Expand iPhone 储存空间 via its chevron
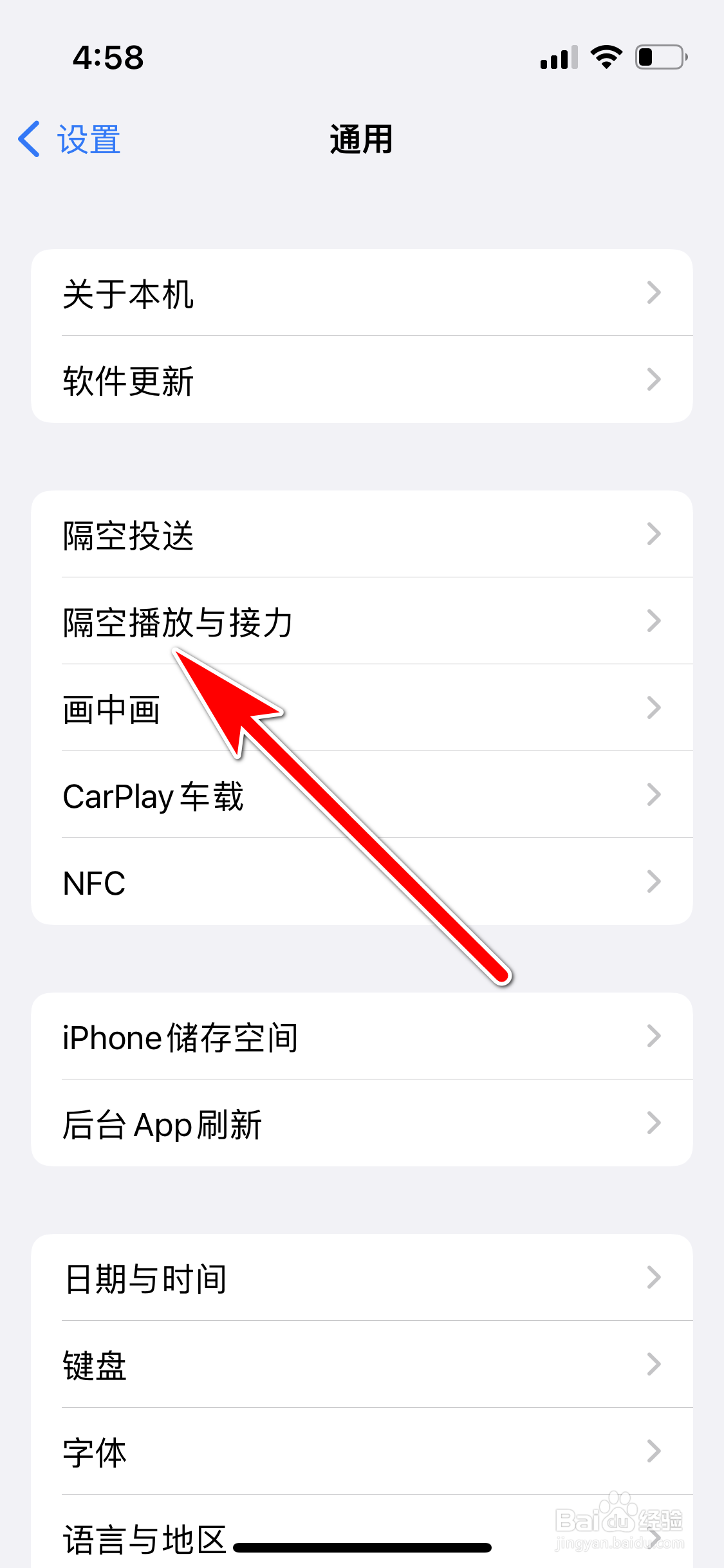Screen dimensions: 724x1568 [653, 1036]
